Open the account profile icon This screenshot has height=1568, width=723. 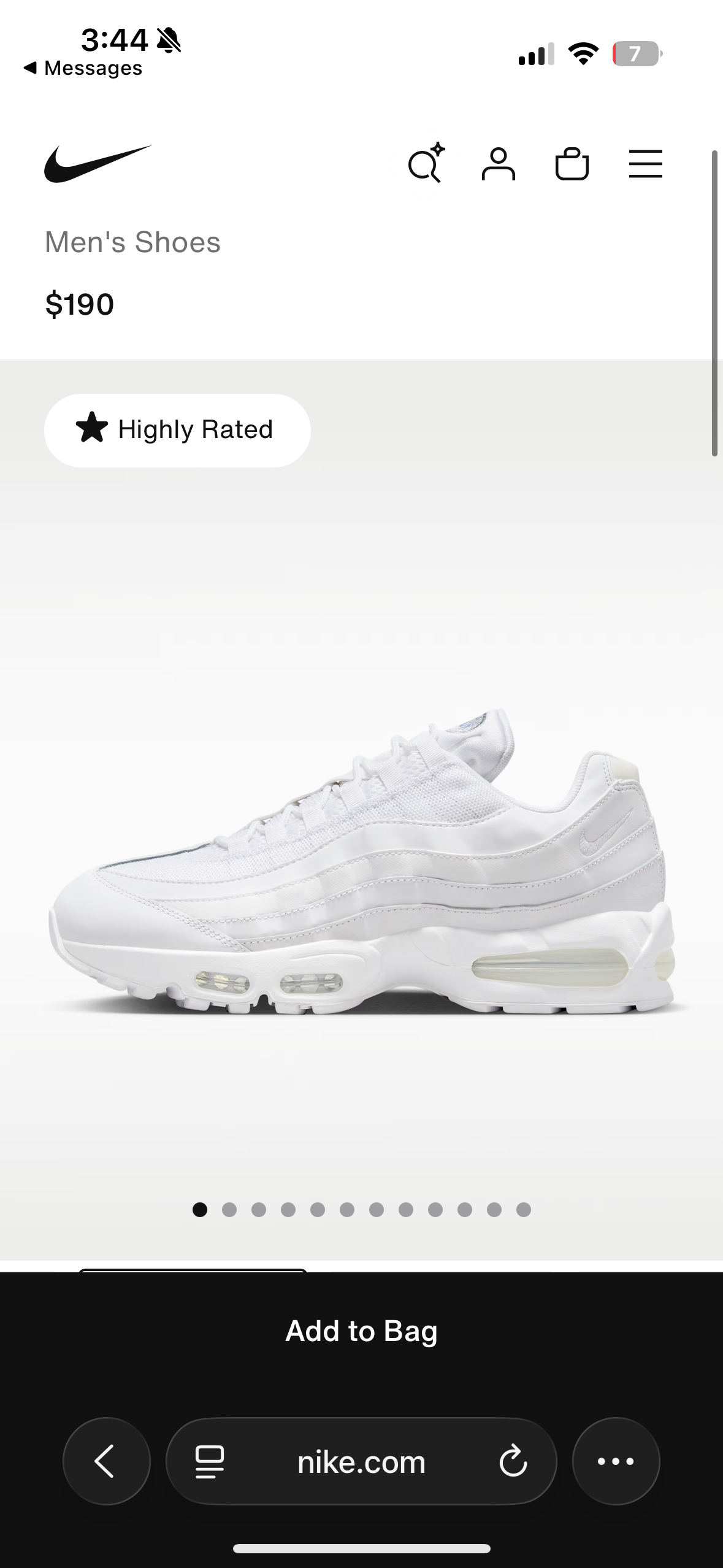point(498,164)
